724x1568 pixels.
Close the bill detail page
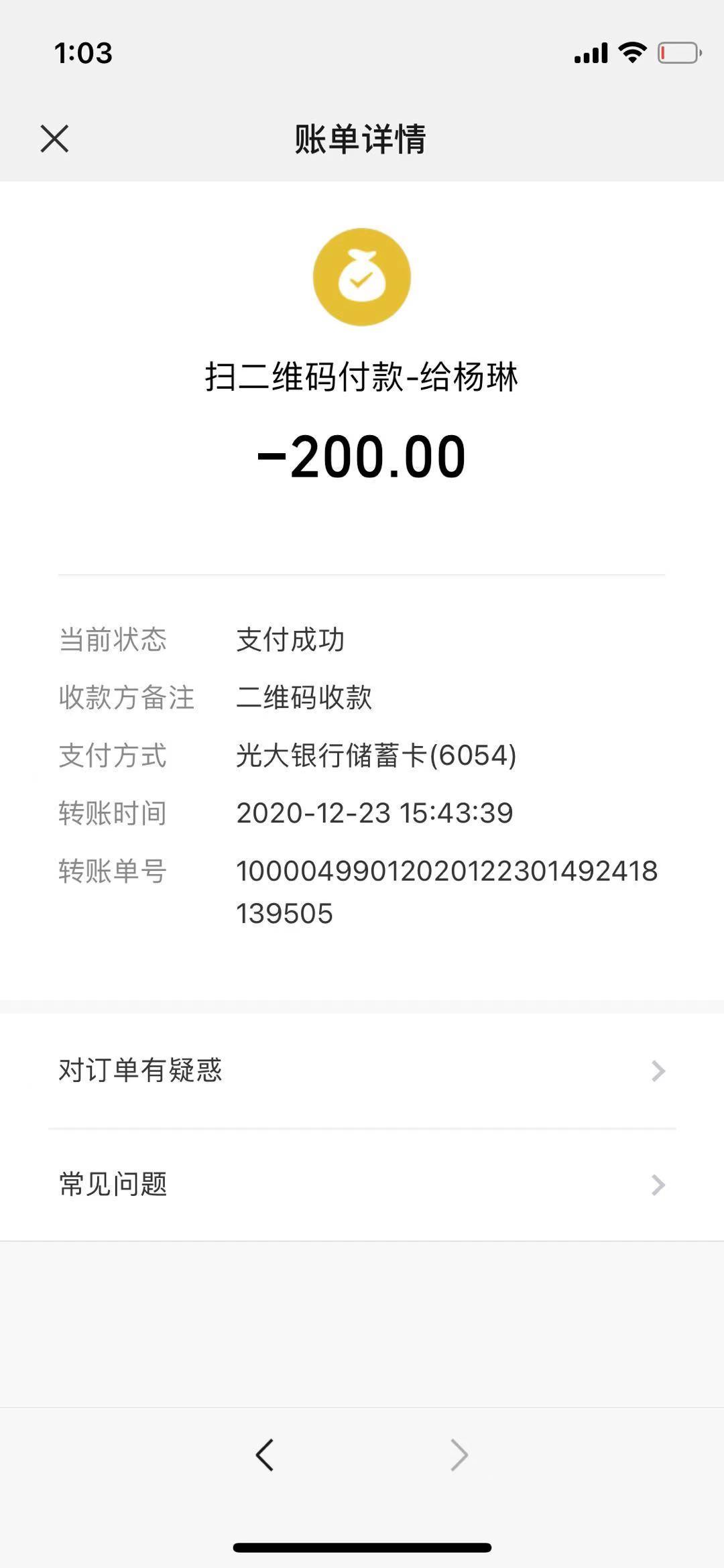(54, 139)
